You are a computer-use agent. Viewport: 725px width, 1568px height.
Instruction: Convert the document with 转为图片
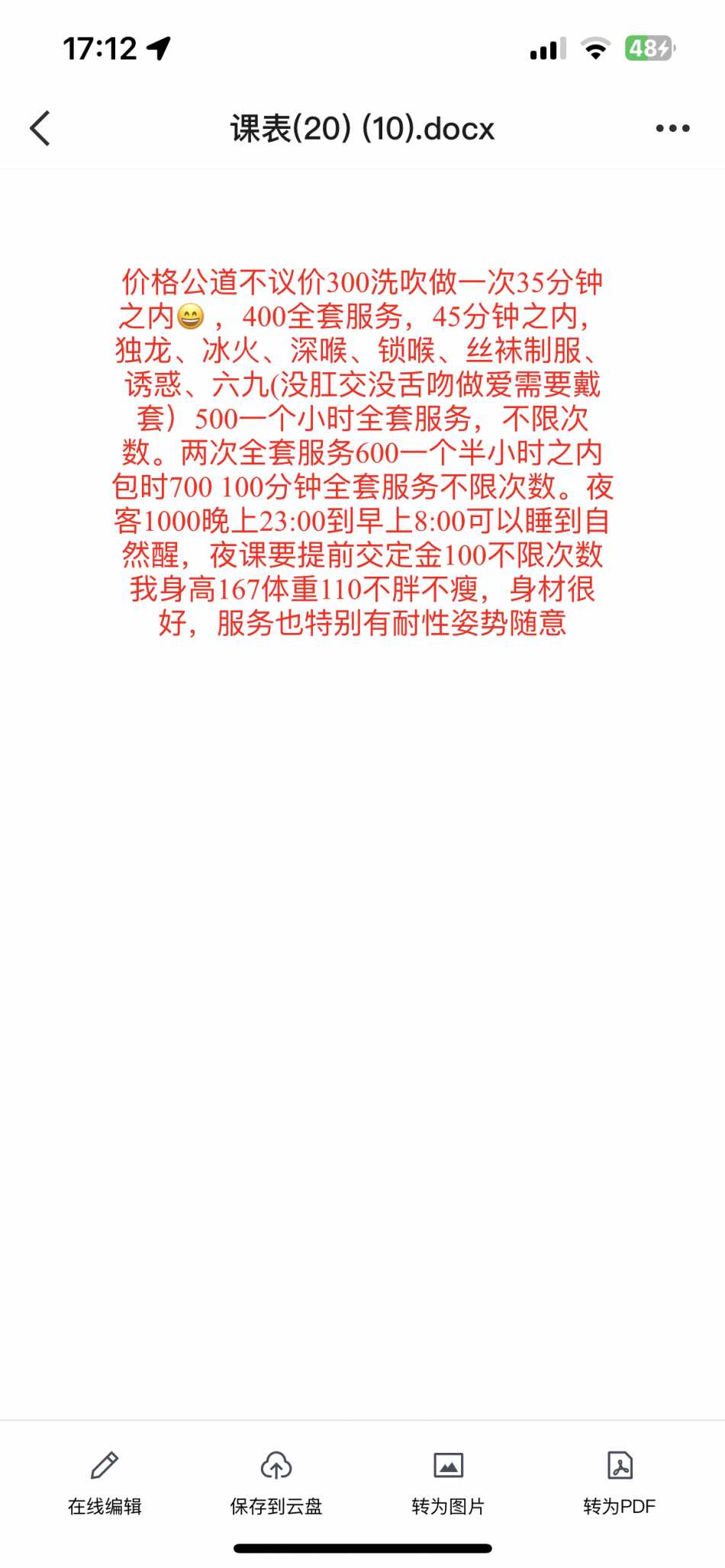coord(448,1482)
